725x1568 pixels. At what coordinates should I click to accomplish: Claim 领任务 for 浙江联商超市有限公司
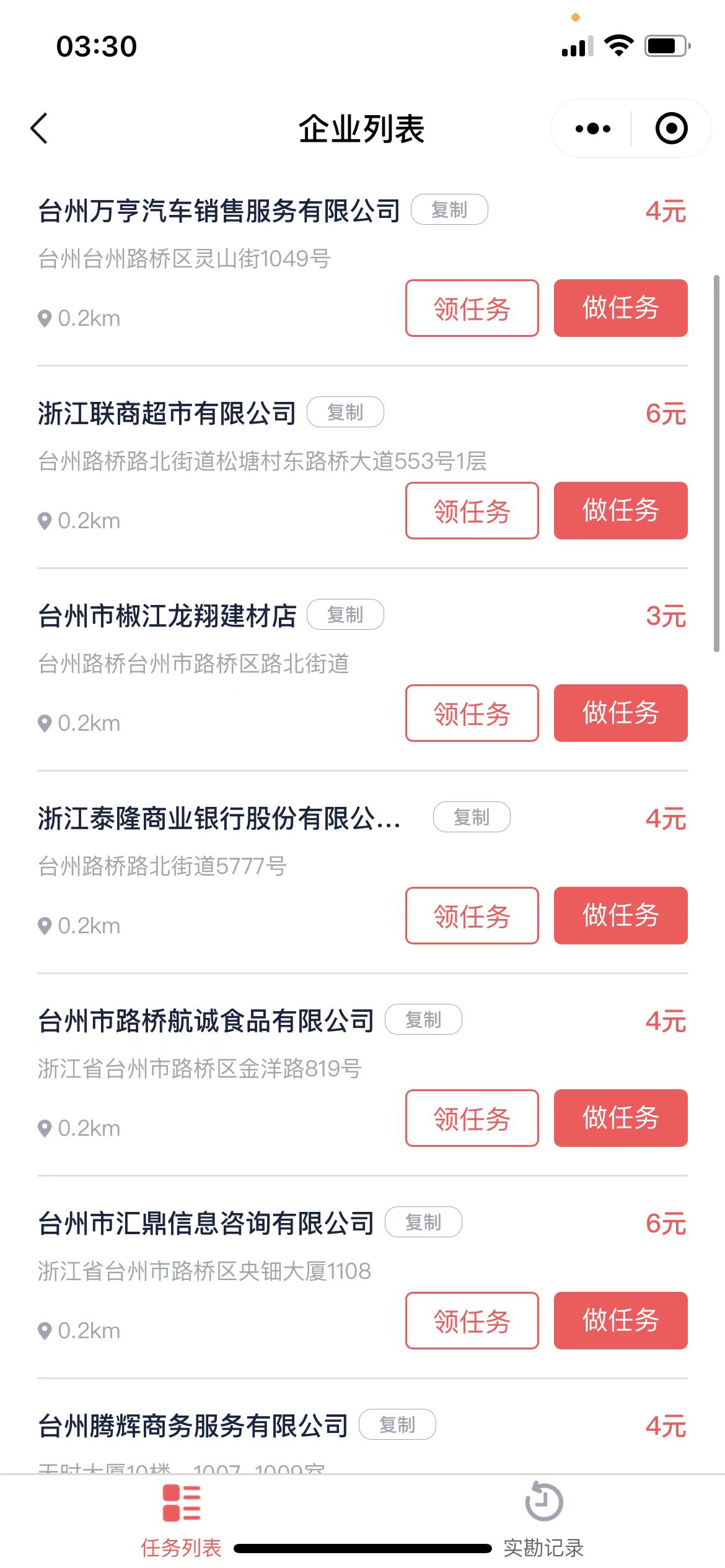(472, 511)
